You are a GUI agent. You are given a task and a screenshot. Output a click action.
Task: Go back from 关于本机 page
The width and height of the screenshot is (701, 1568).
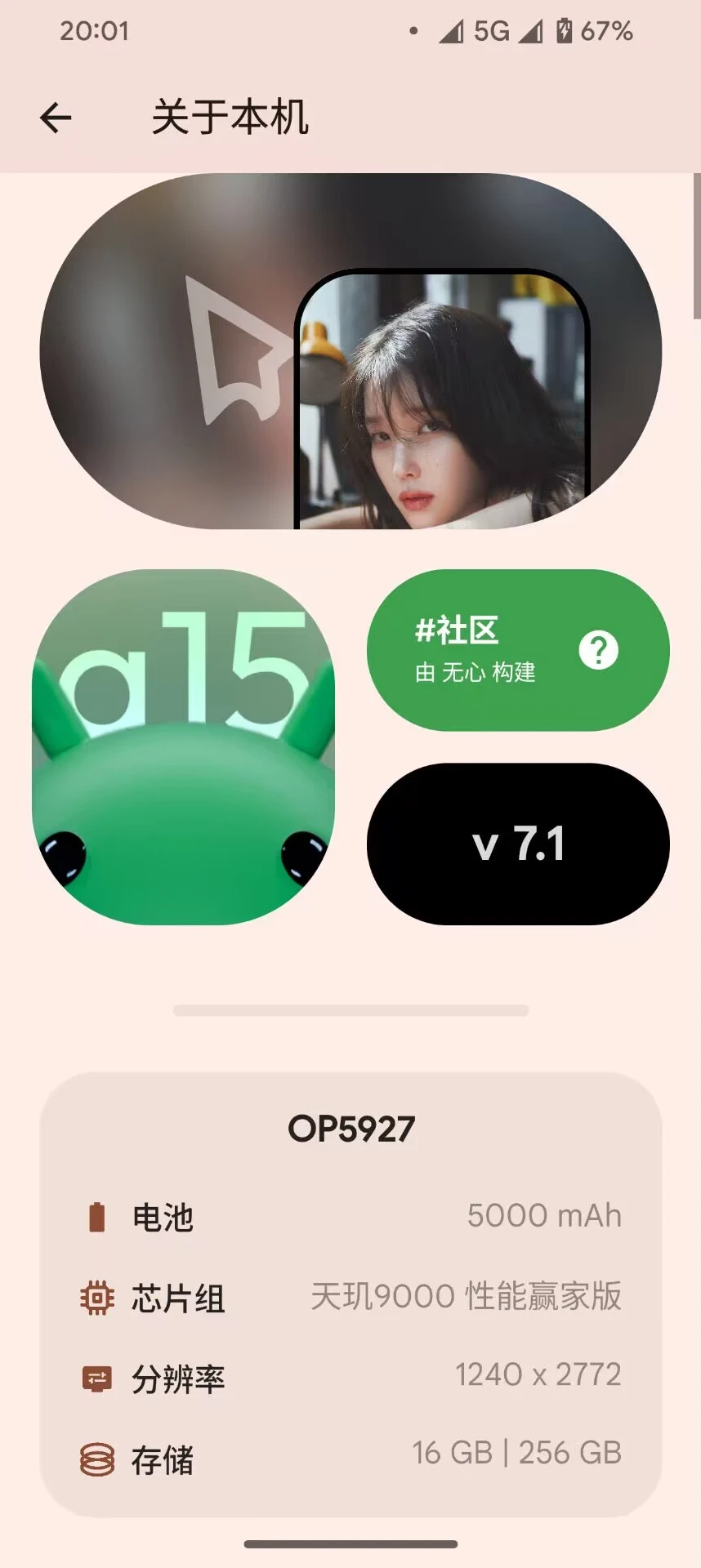click(x=56, y=118)
